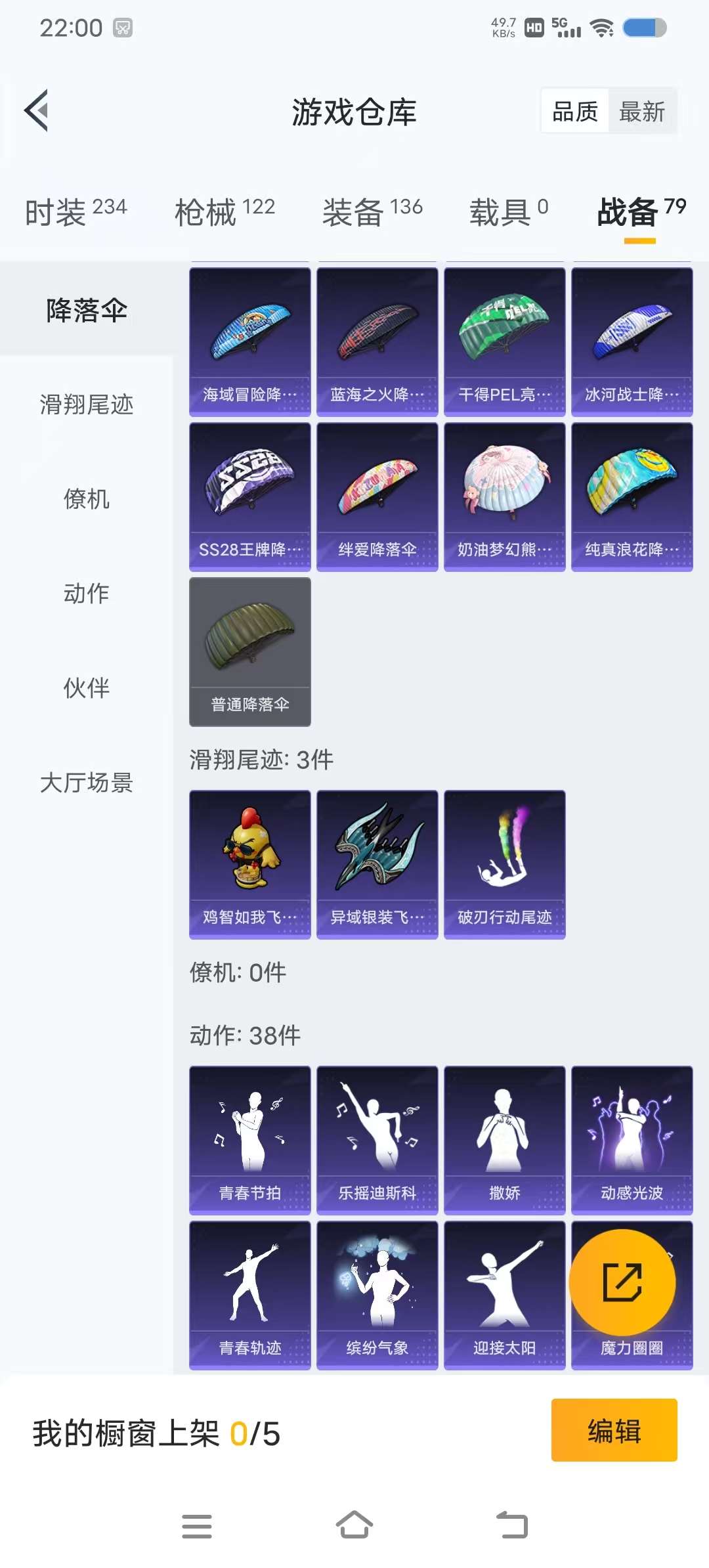This screenshot has width=709, height=1568.
Task: Select the 海域冒险降落伞 parachute icon
Action: pos(249,335)
